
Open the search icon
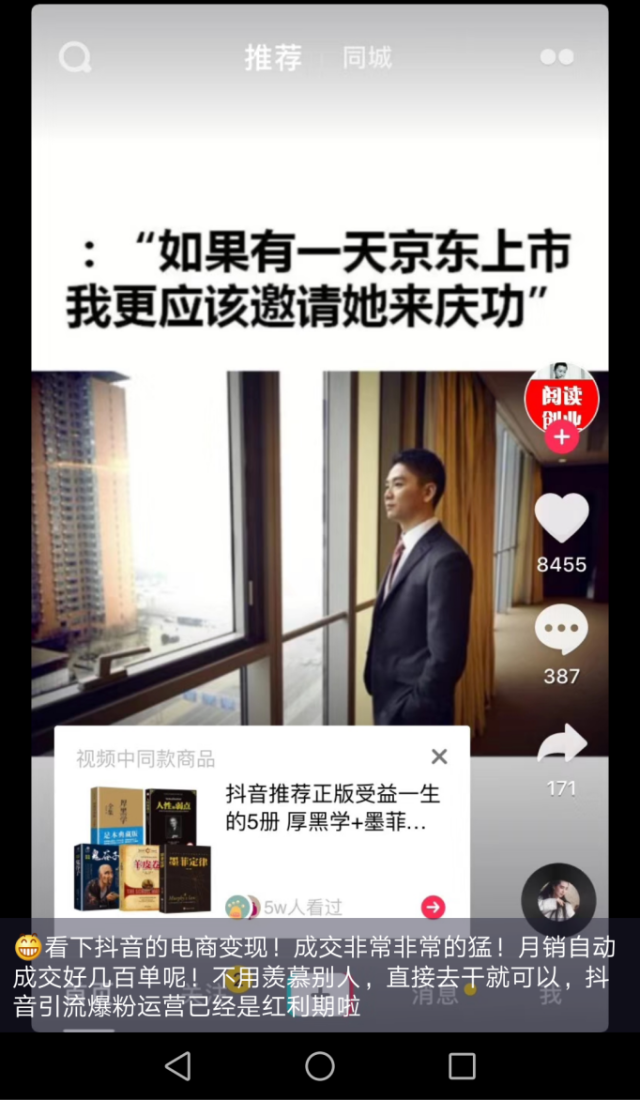coord(75,57)
